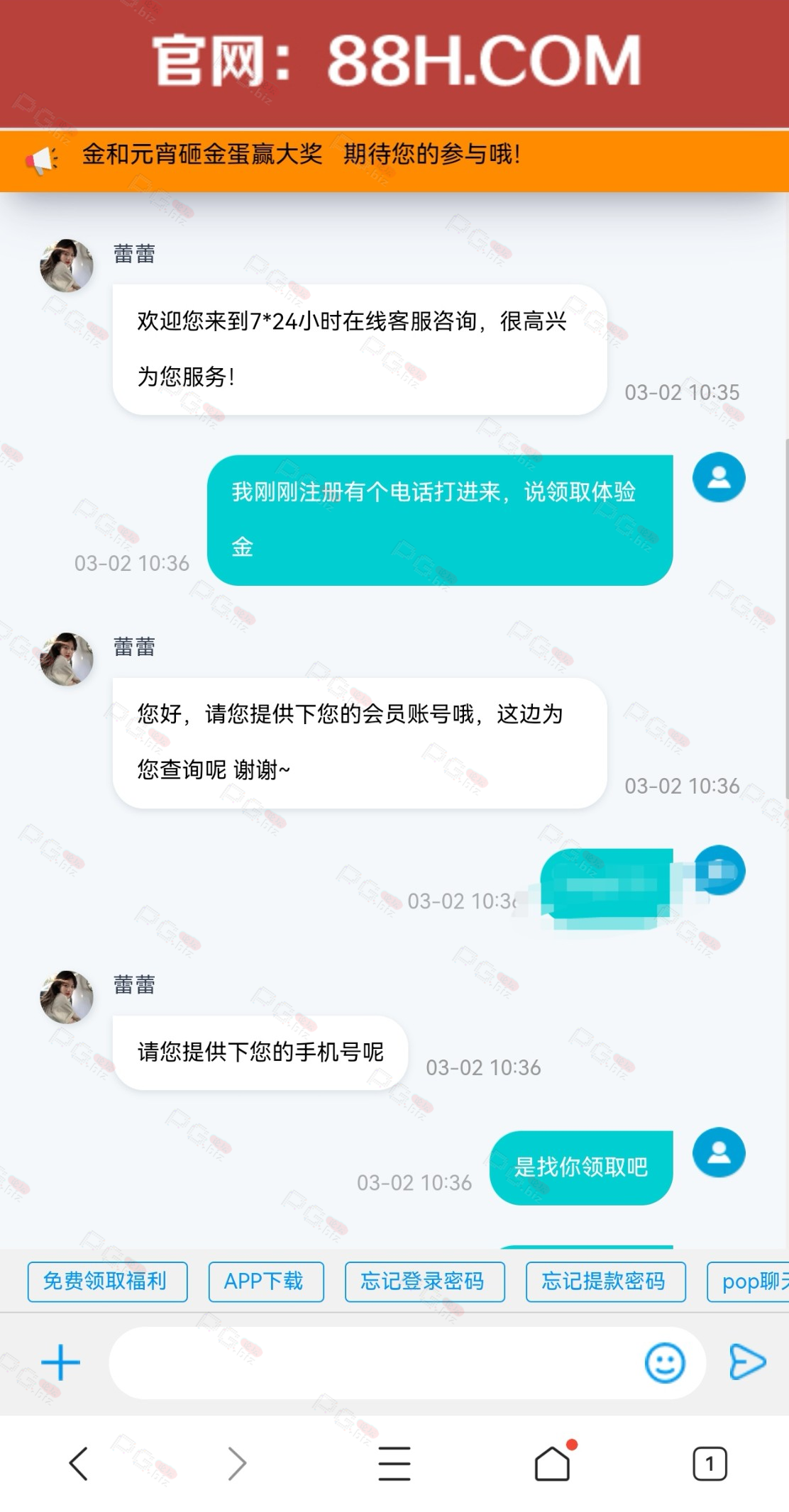Tap the pop聊天 chip
Viewport: 789px width, 1512px height.
pyautogui.click(x=749, y=1282)
